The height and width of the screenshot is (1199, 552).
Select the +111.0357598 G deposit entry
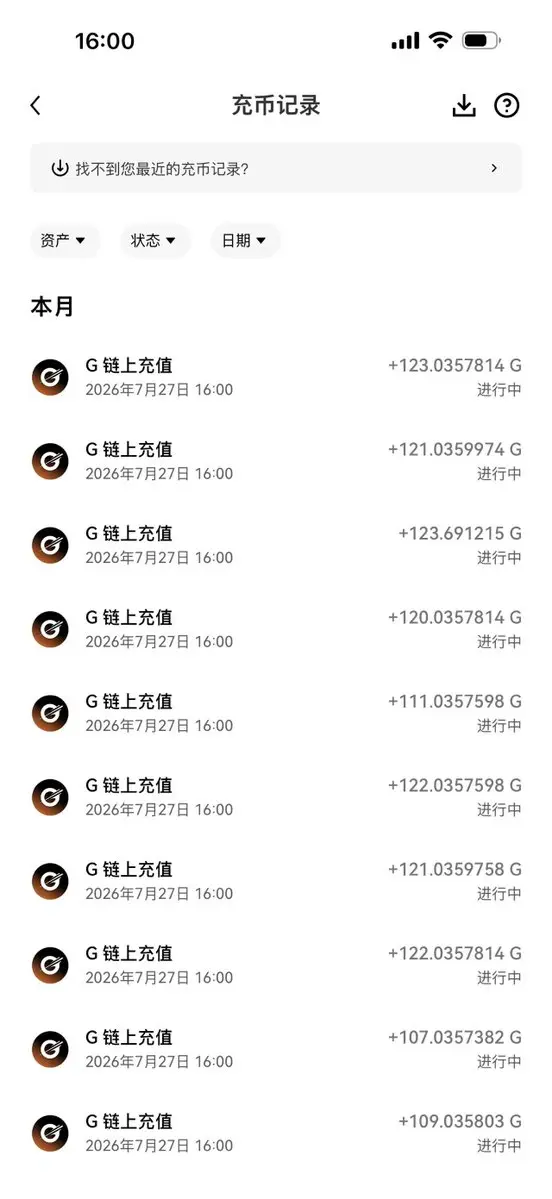276,713
